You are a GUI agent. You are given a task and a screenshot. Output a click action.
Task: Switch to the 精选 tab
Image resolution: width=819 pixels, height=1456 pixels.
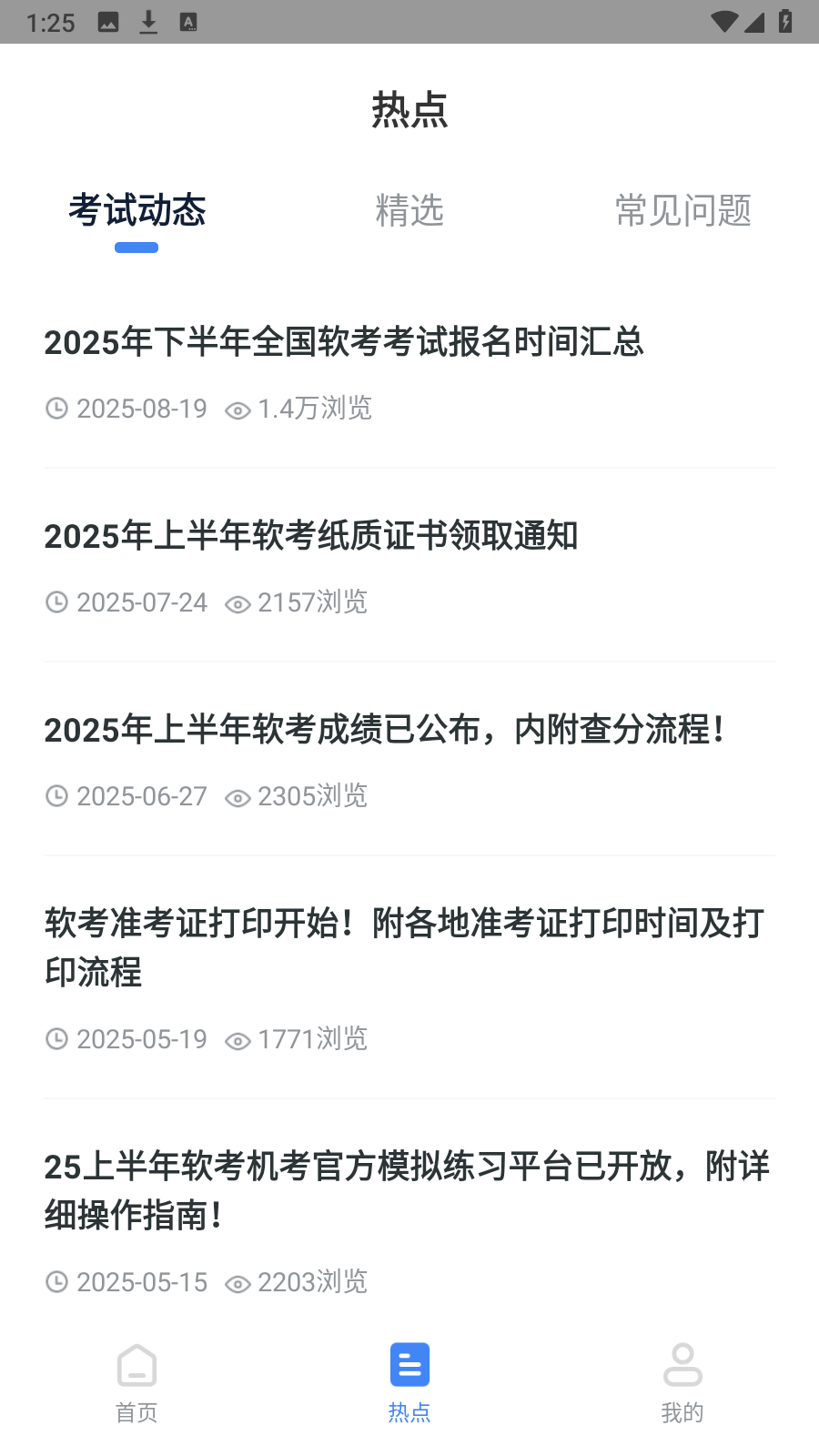tap(409, 211)
